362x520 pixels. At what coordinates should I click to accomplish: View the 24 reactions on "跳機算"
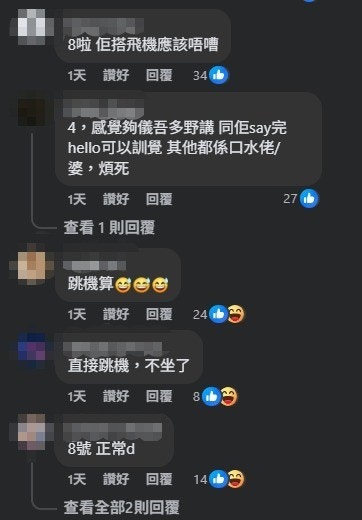click(219, 314)
